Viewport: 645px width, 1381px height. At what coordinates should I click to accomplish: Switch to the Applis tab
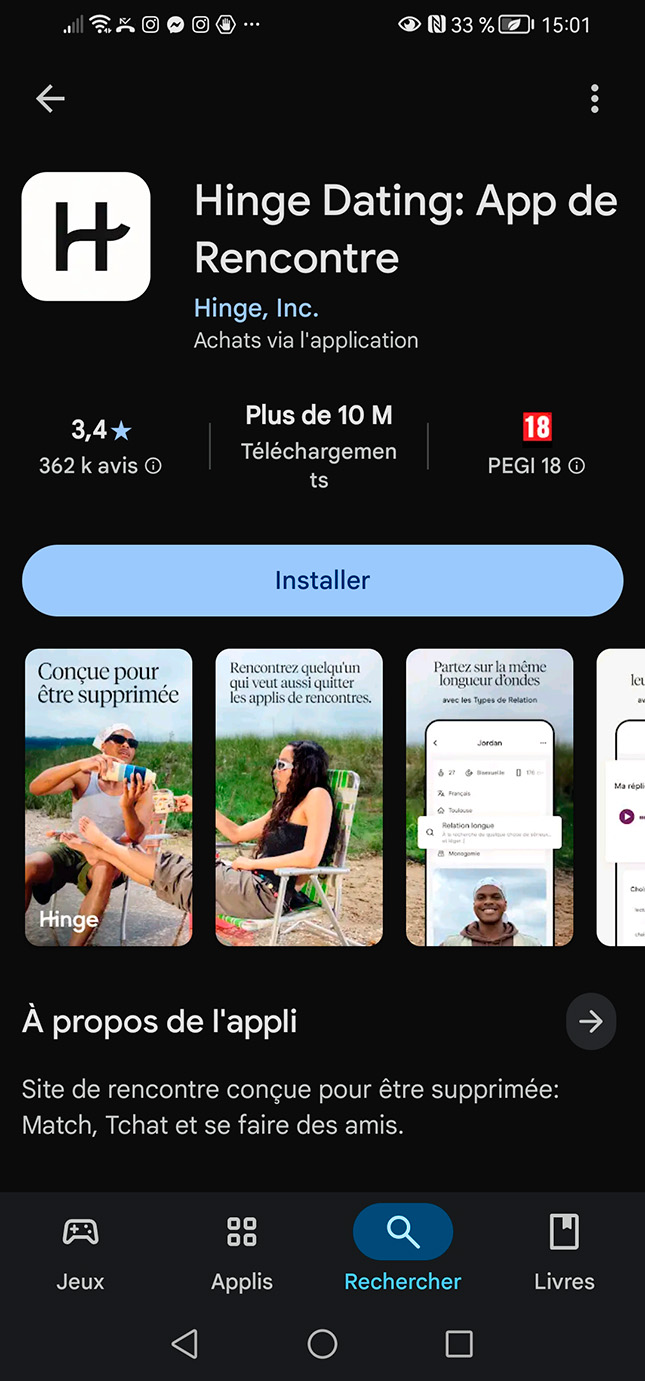pyautogui.click(x=242, y=1250)
